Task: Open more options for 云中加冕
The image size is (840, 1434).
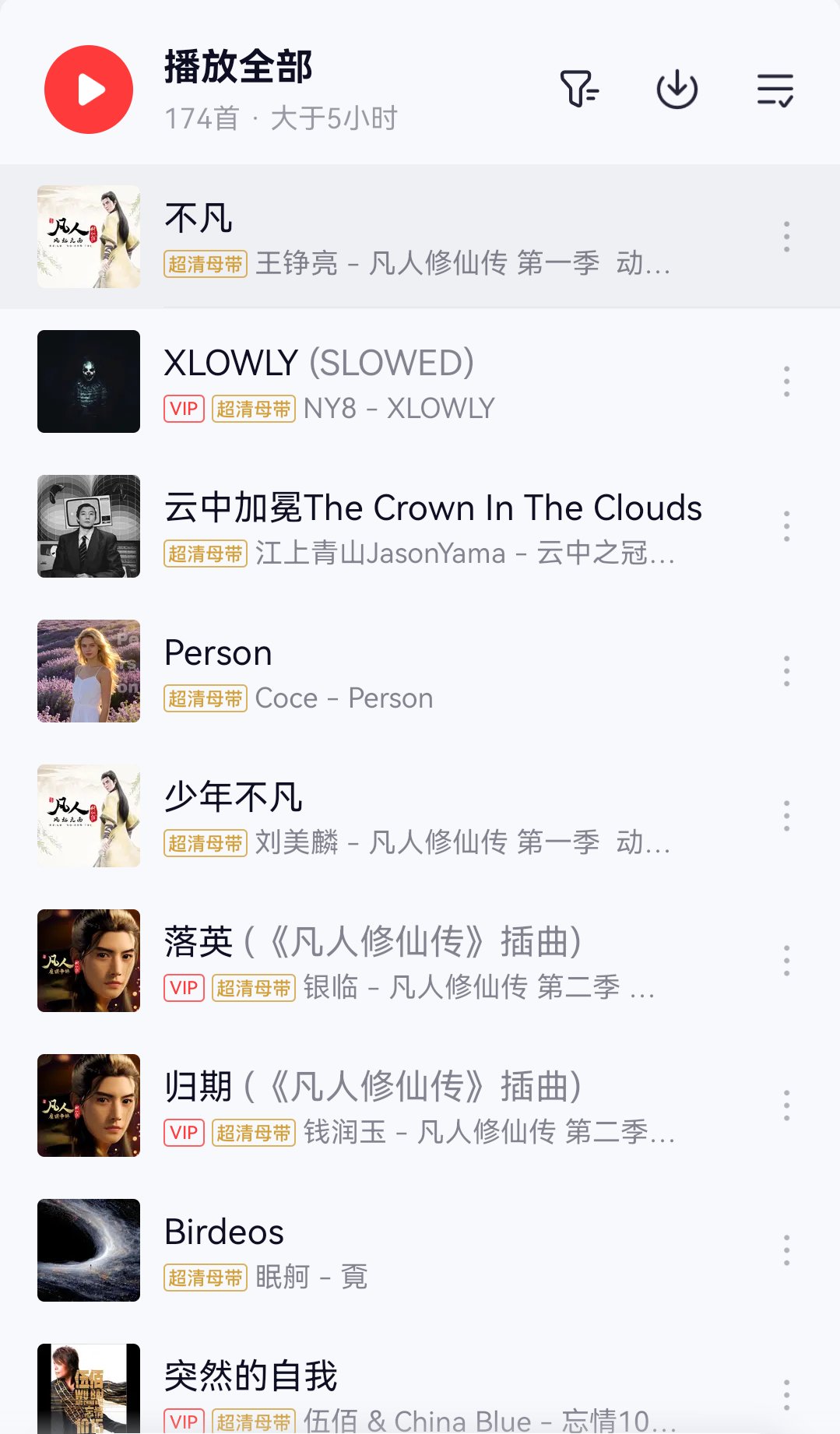Action: pos(786,526)
